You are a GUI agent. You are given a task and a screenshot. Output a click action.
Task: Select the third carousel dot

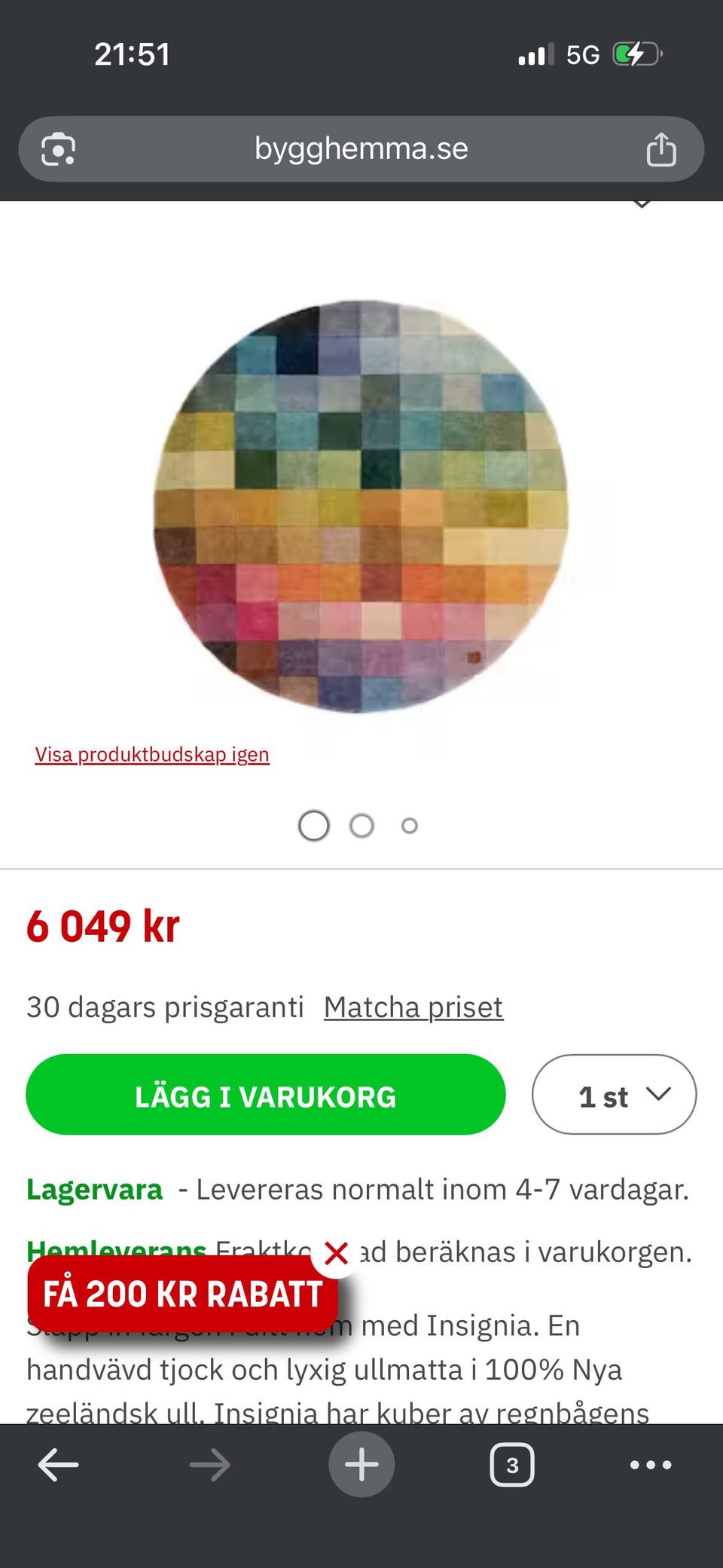click(409, 825)
